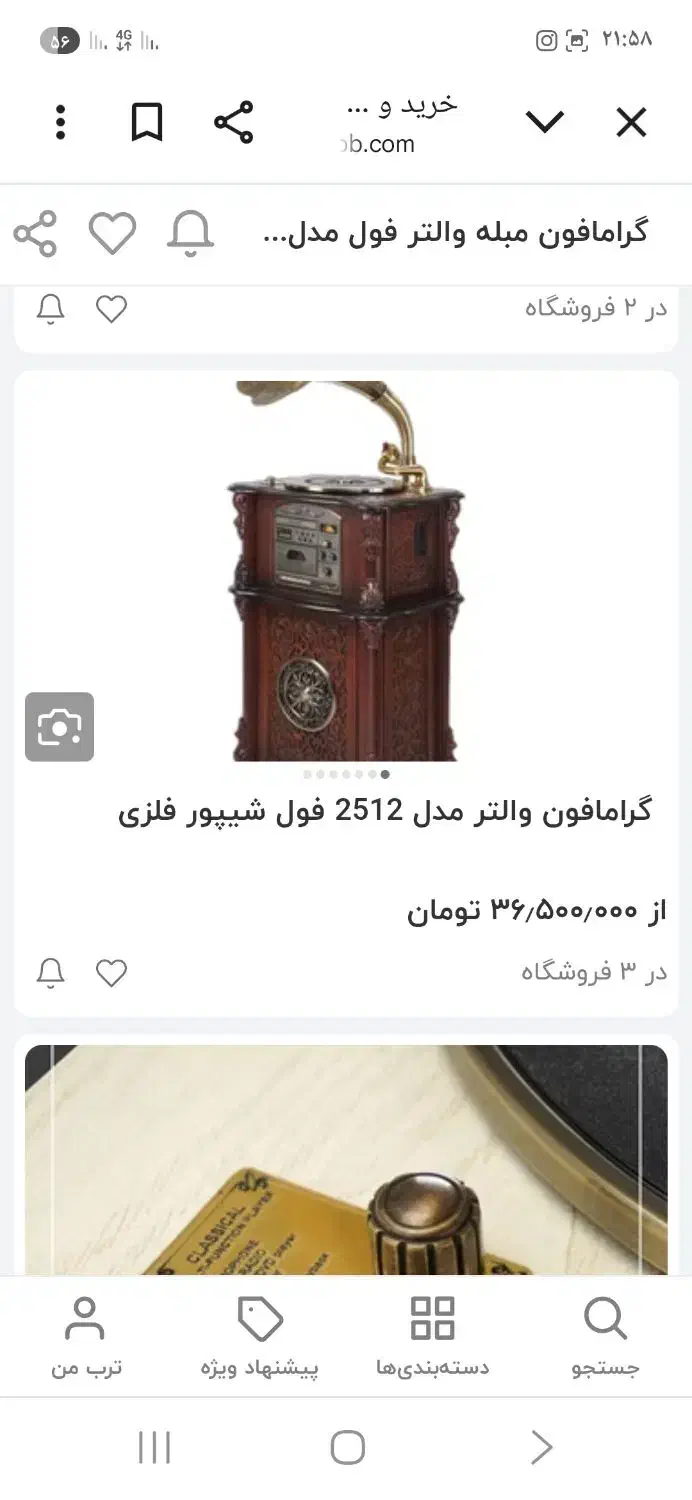Viewport: 692px width, 1500px height.
Task: Search by image using the camera icon
Action: pyautogui.click(x=60, y=727)
